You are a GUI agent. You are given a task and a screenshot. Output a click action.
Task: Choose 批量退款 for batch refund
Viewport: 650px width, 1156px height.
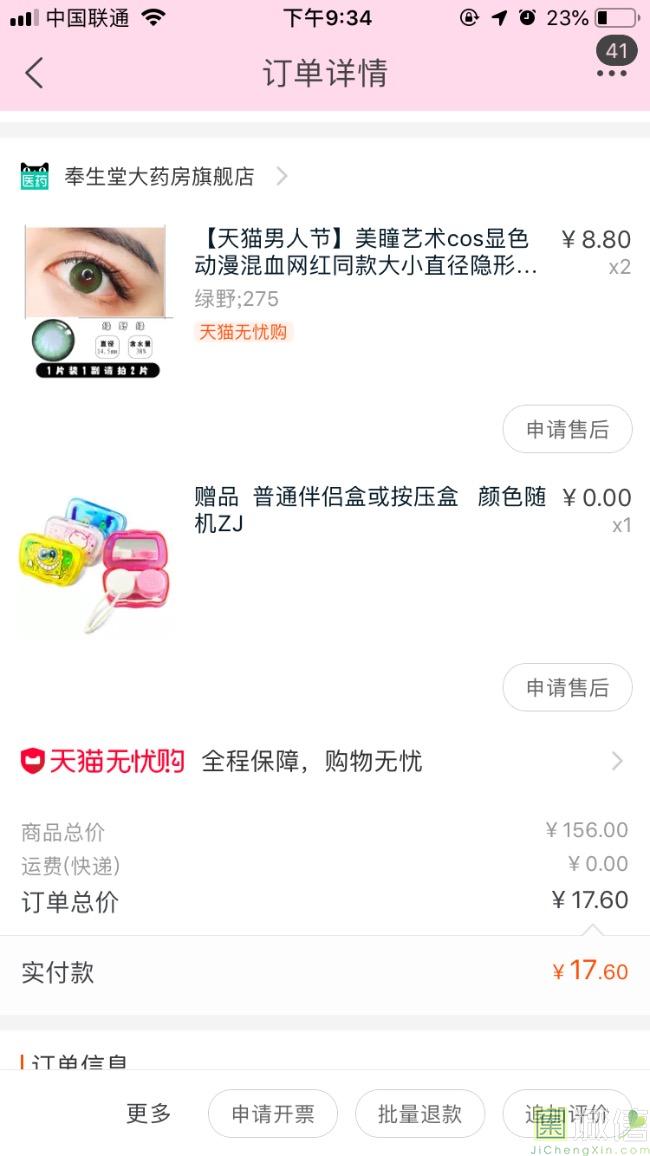pyautogui.click(x=420, y=1114)
